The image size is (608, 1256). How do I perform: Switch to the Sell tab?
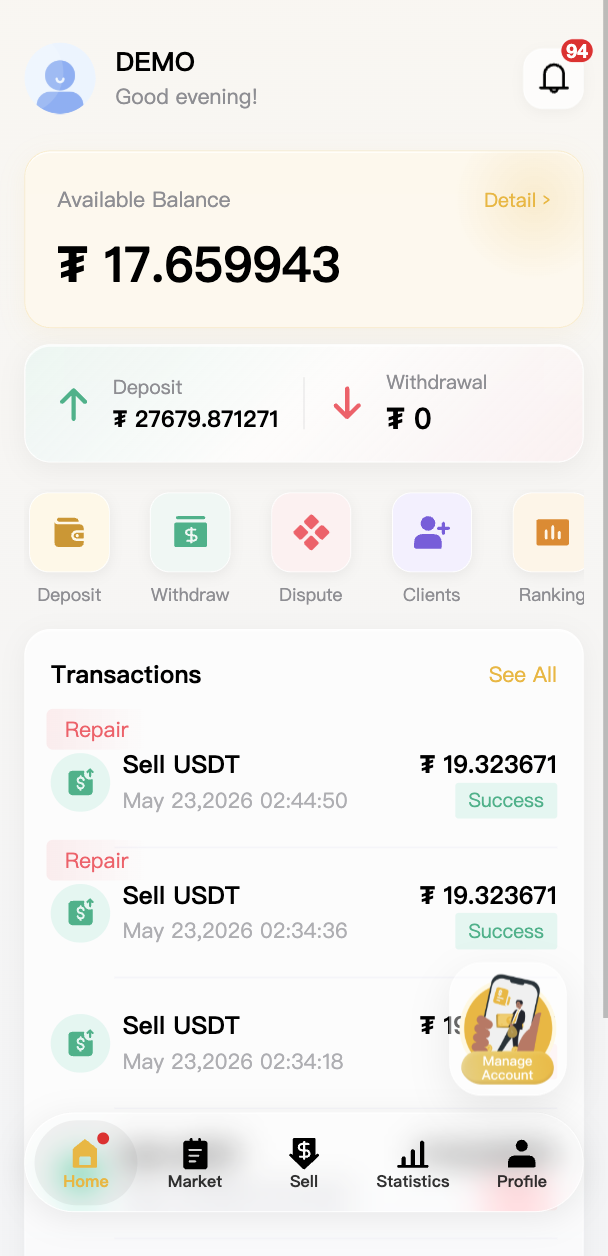(x=304, y=1163)
